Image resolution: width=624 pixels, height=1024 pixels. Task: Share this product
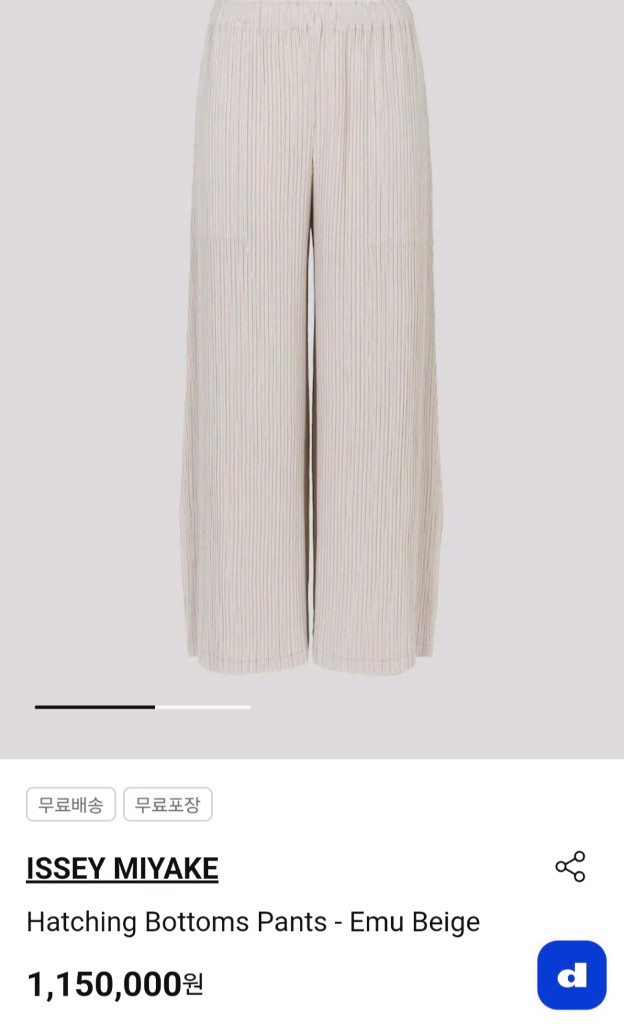570,867
